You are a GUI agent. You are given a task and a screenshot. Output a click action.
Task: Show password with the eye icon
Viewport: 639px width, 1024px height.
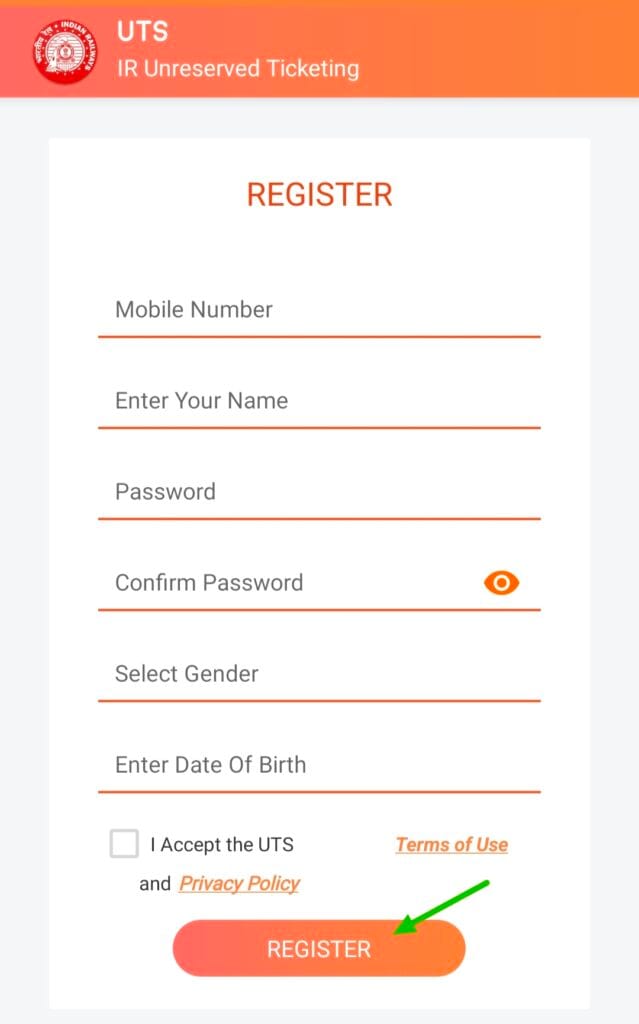click(x=501, y=583)
